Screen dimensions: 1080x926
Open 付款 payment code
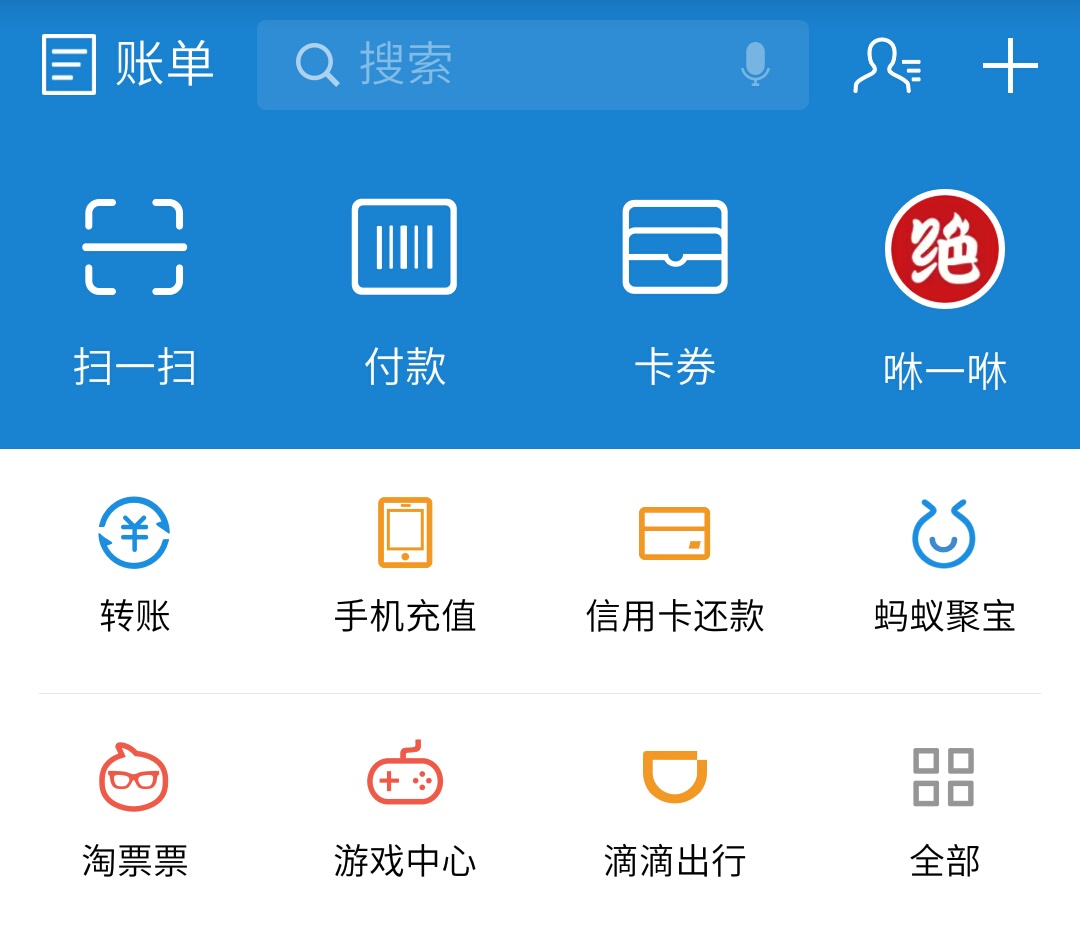click(405, 290)
